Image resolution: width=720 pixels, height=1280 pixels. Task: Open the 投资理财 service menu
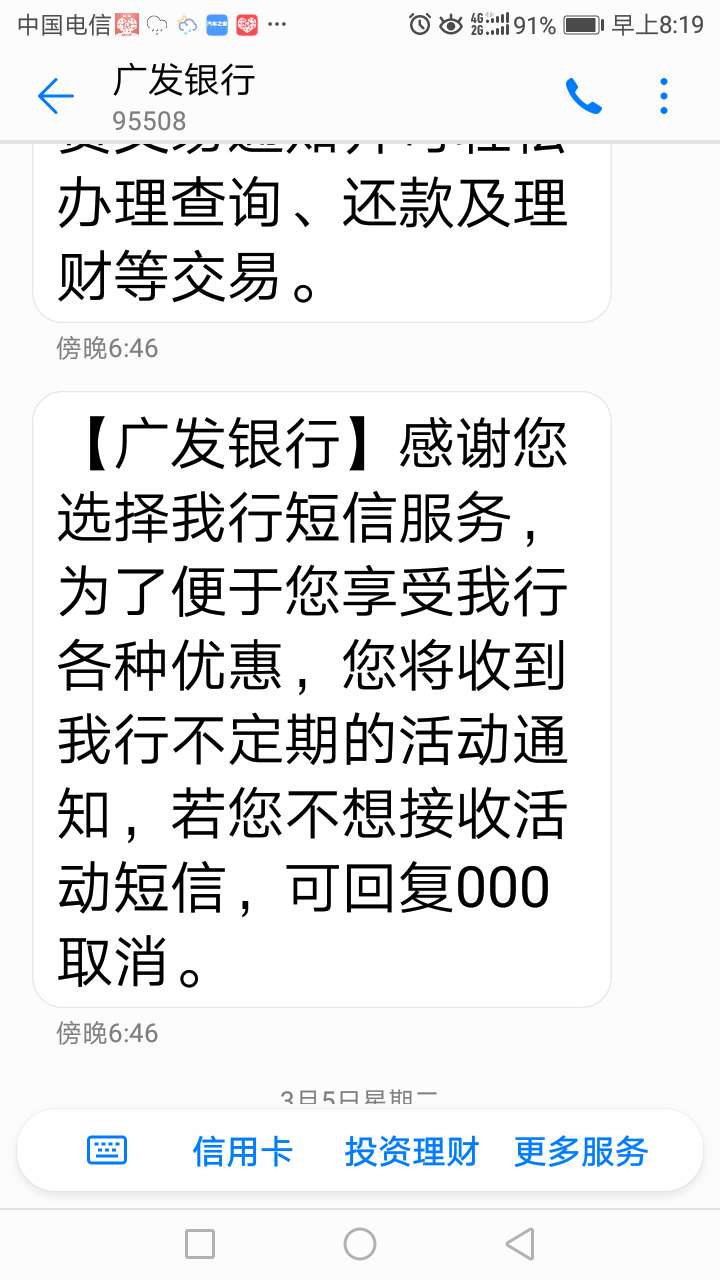point(412,1151)
